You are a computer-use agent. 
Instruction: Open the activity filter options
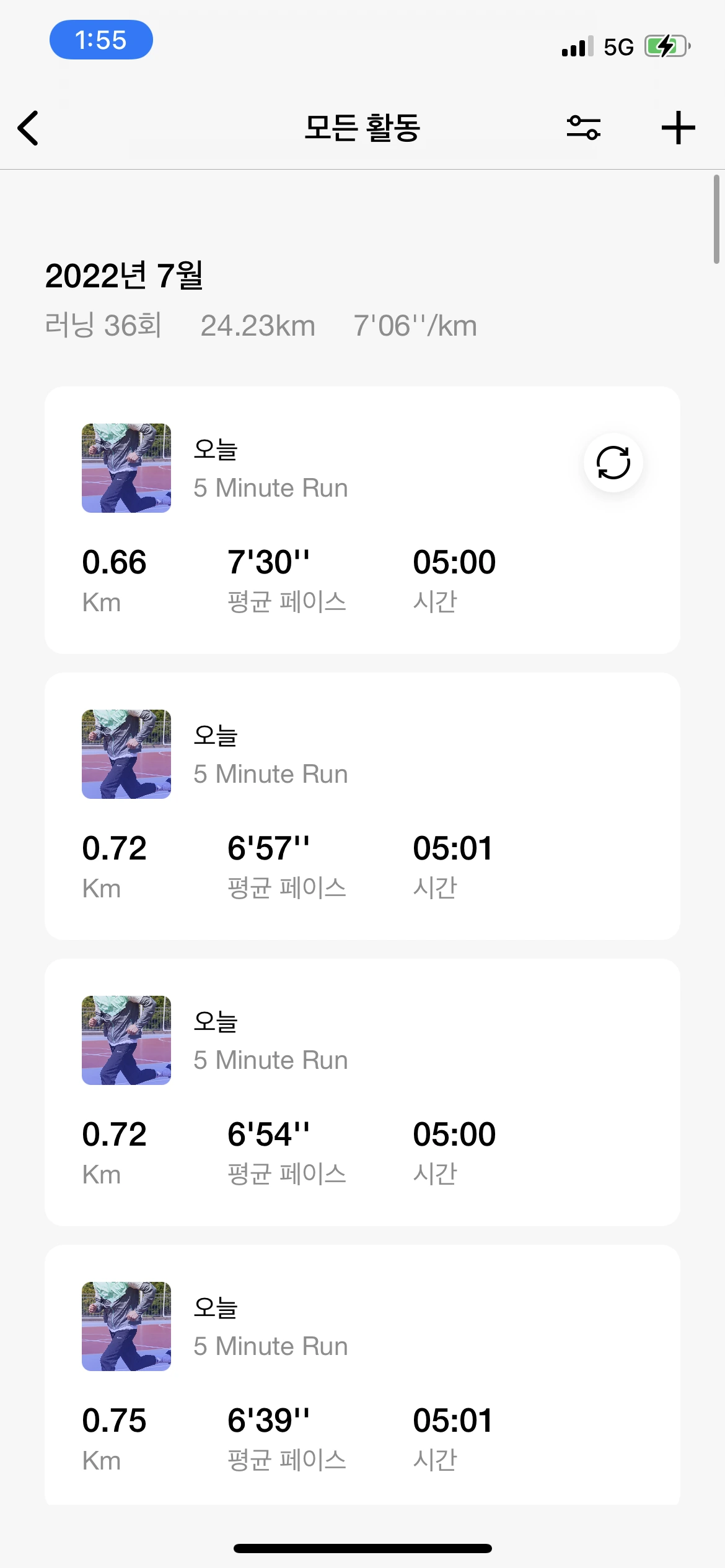[583, 128]
